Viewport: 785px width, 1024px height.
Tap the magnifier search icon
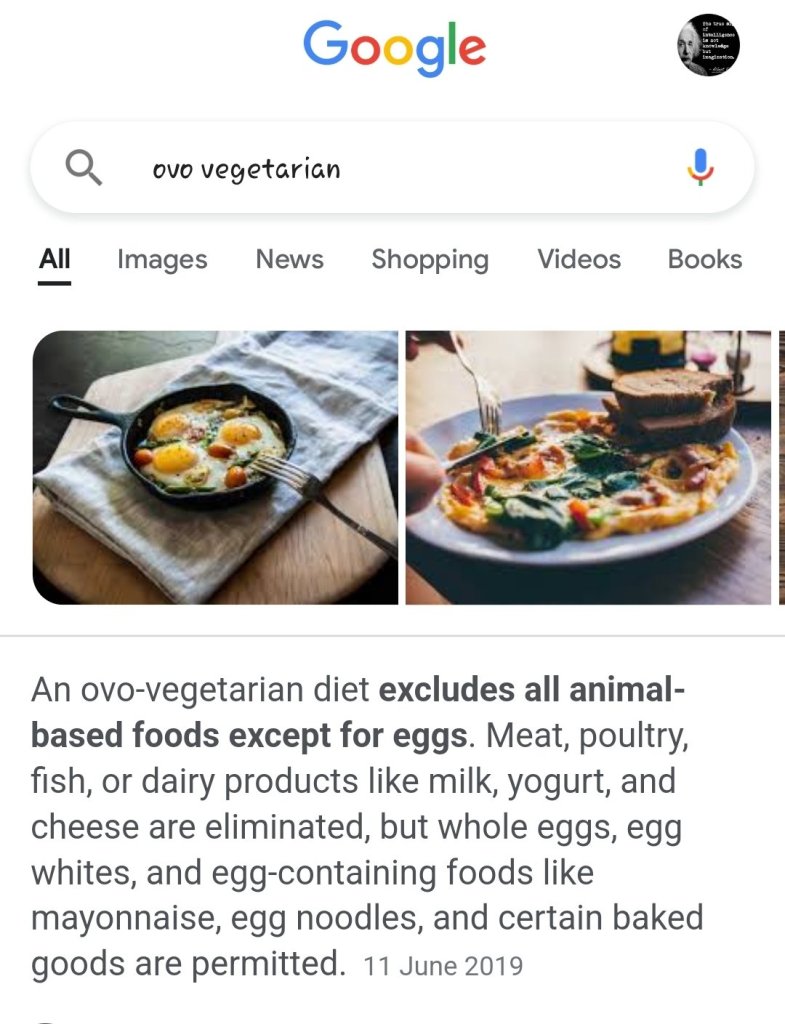point(83,168)
